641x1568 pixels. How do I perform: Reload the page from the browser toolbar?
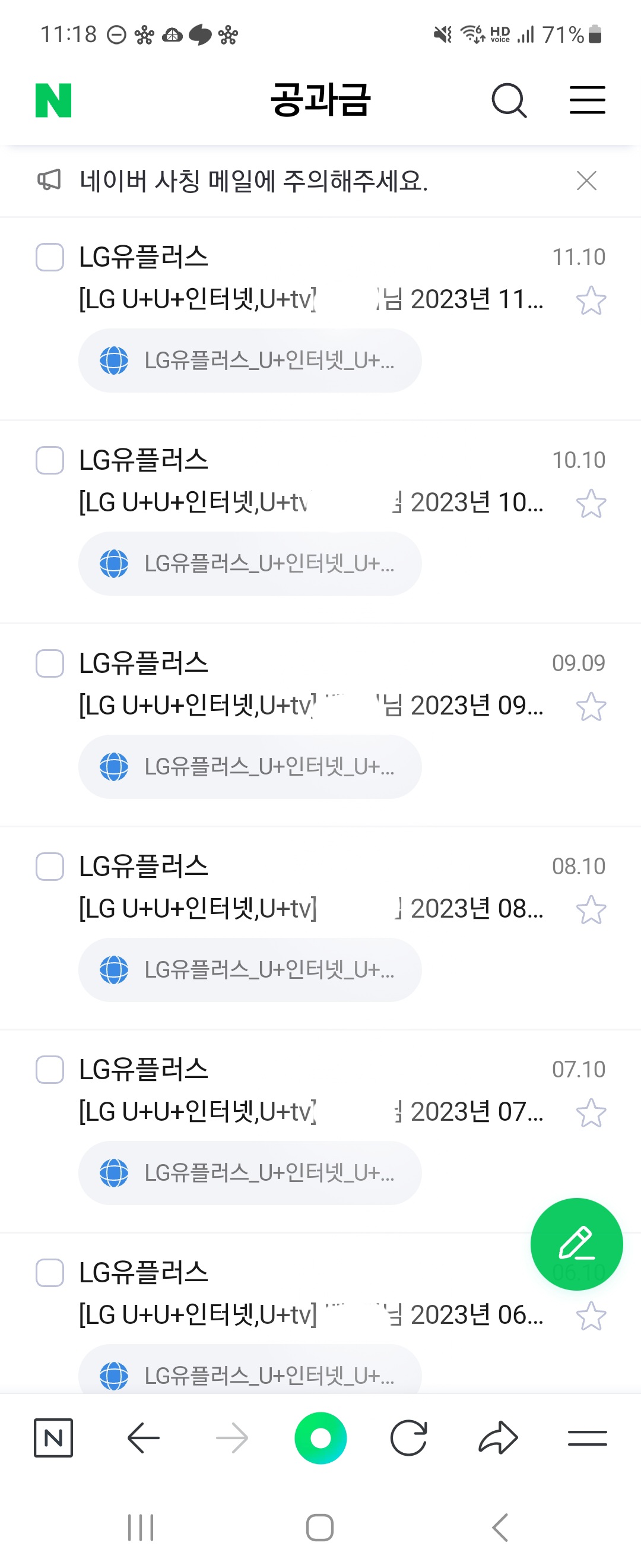(x=409, y=1438)
